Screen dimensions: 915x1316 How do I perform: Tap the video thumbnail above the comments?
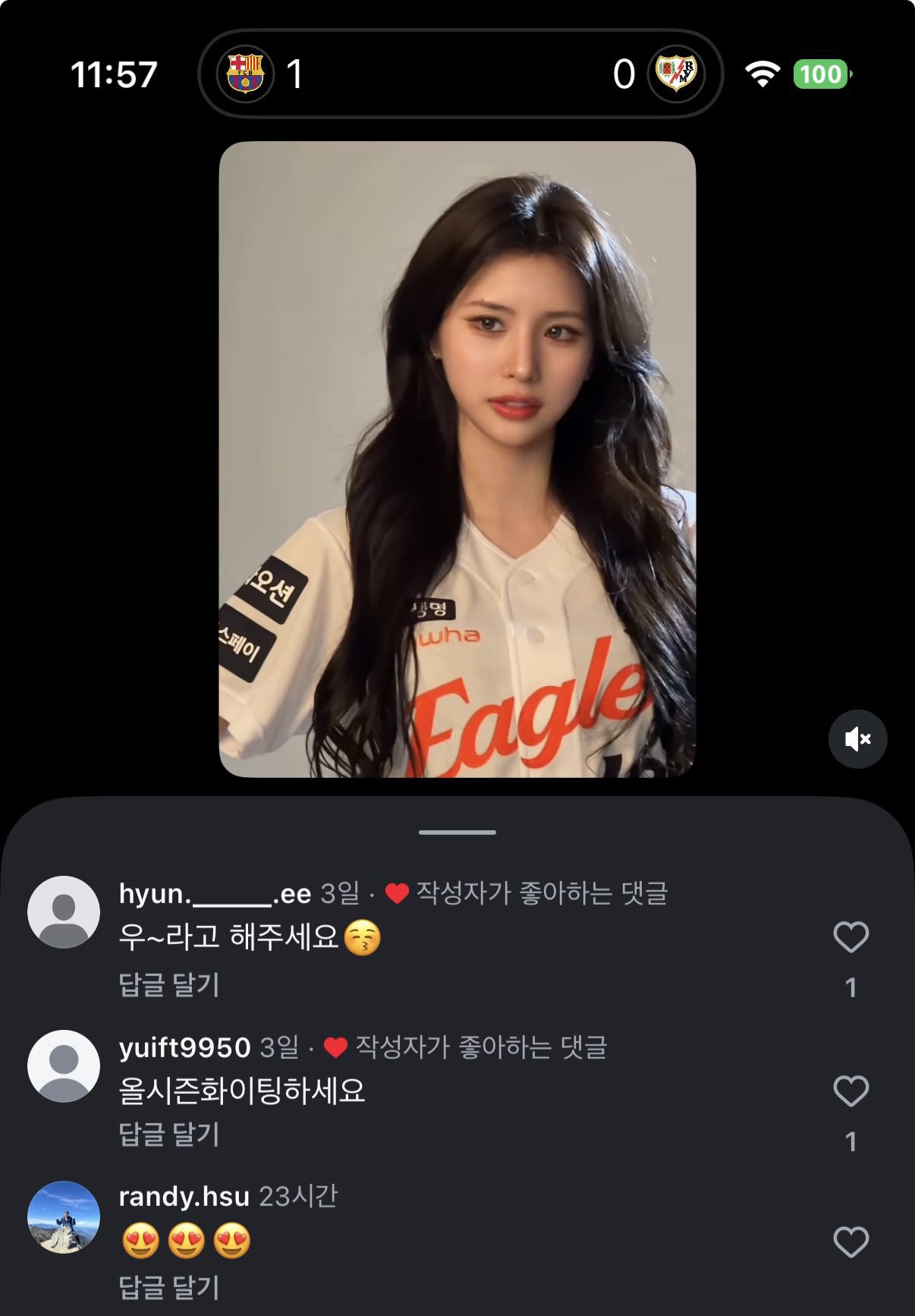click(457, 459)
